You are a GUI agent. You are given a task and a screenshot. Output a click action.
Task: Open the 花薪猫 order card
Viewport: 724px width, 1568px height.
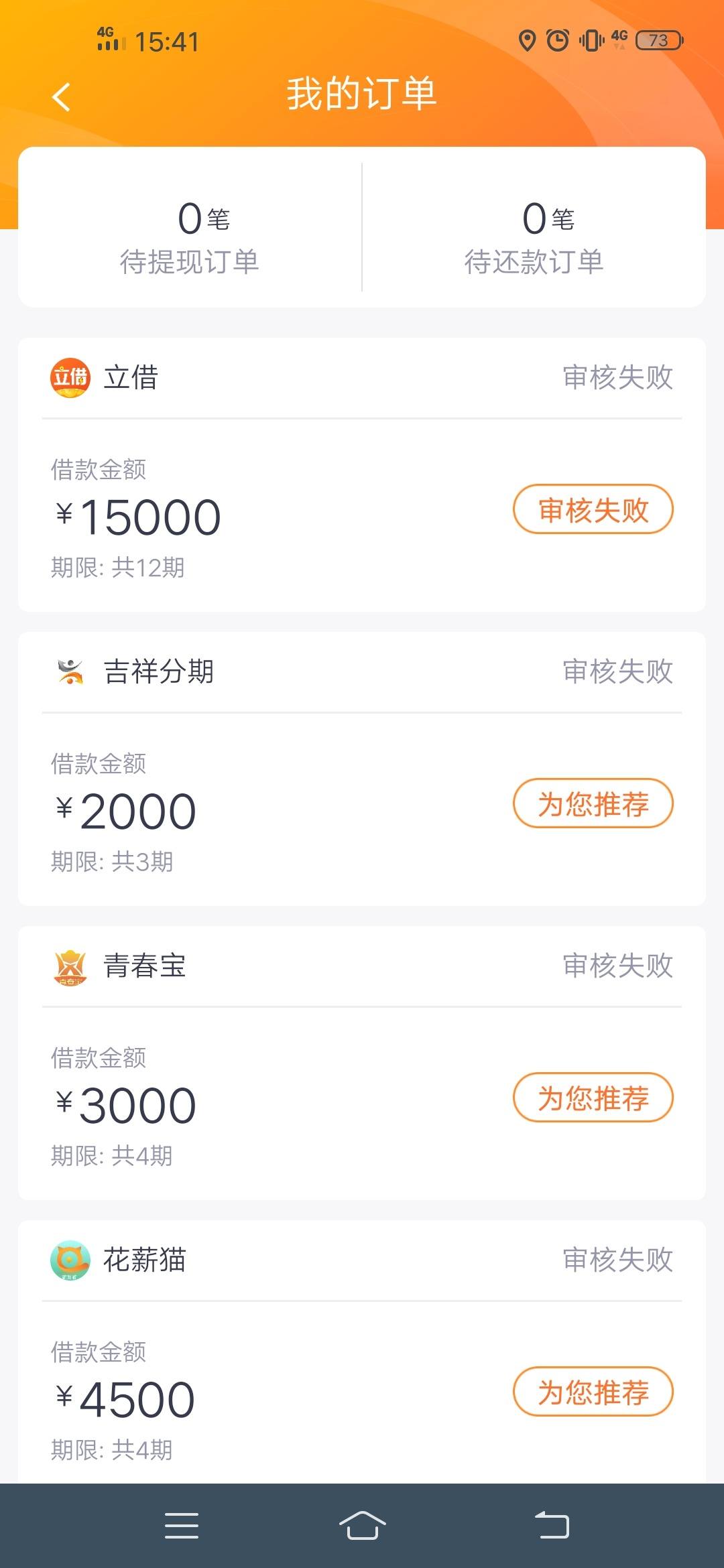[362, 1352]
